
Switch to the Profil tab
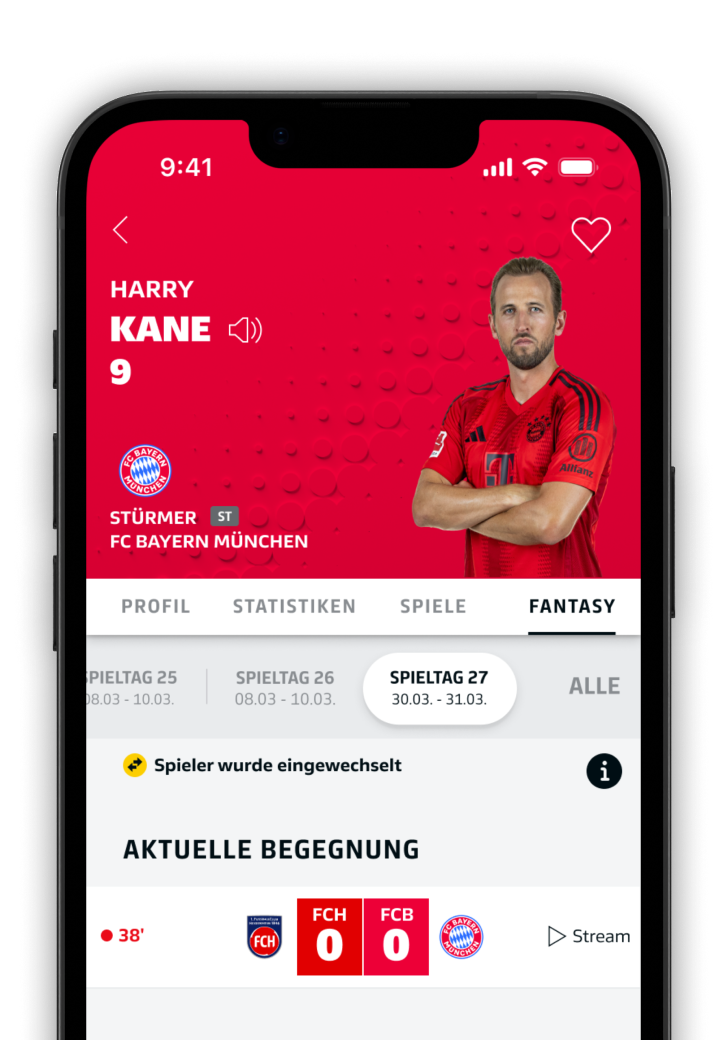tap(156, 606)
